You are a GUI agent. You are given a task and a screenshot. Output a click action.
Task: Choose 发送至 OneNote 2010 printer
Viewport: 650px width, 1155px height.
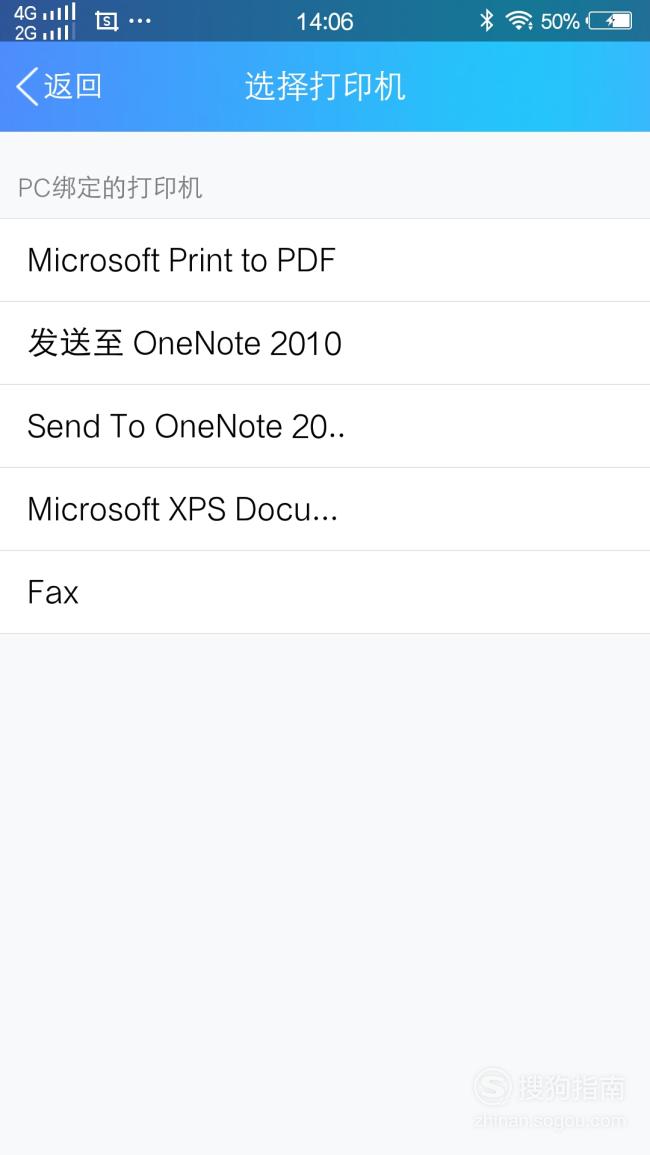325,343
